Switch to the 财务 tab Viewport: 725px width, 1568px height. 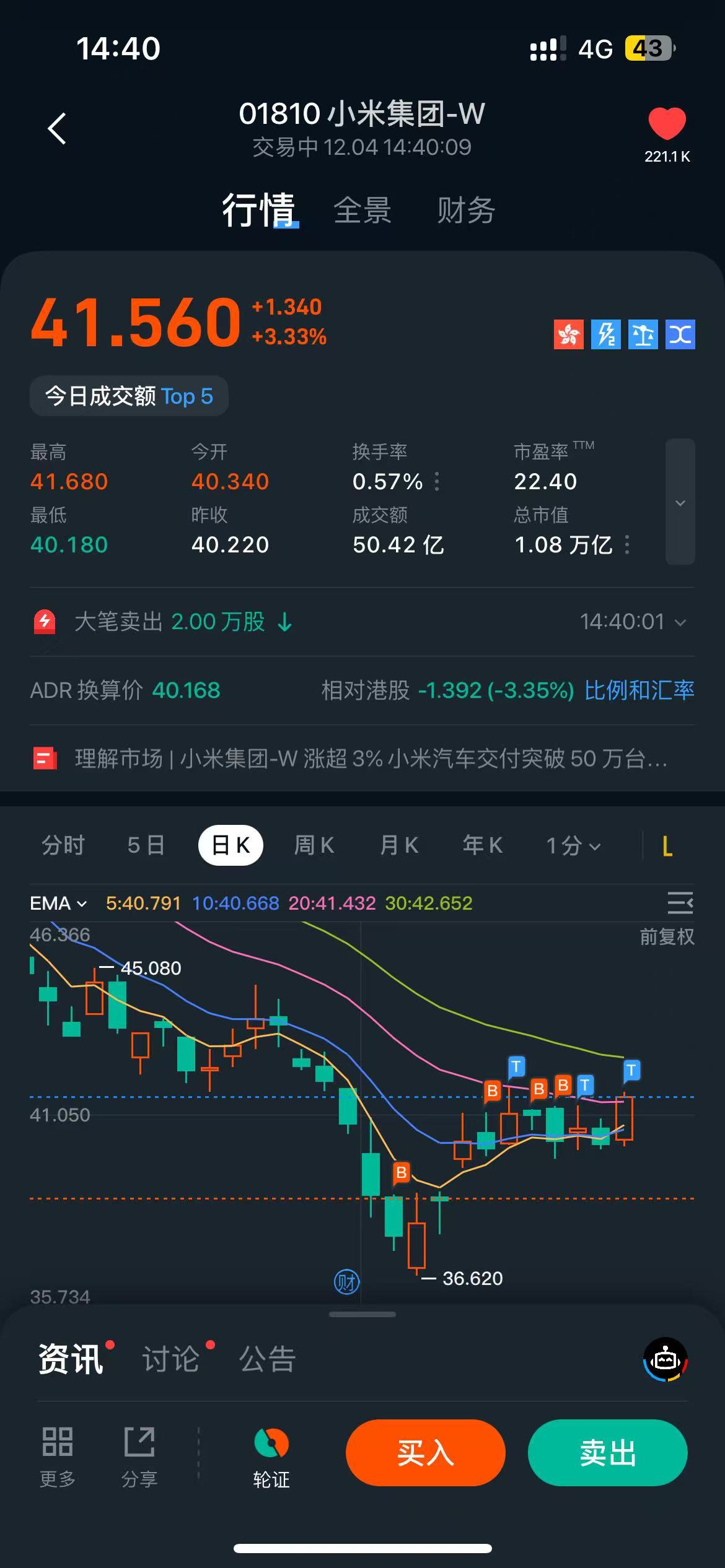pyautogui.click(x=466, y=211)
